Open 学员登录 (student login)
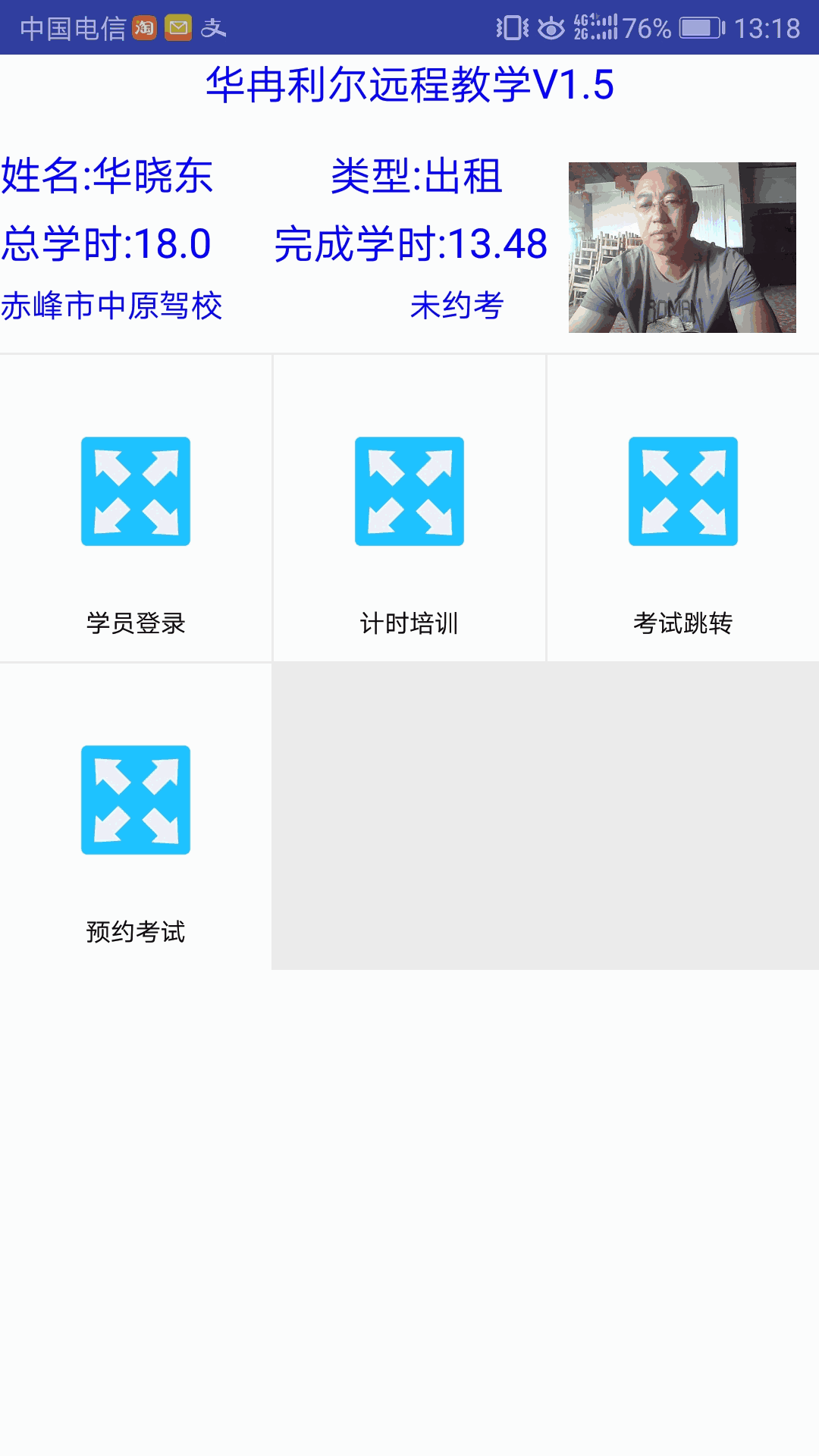The width and height of the screenshot is (819, 1456). pyautogui.click(x=136, y=508)
